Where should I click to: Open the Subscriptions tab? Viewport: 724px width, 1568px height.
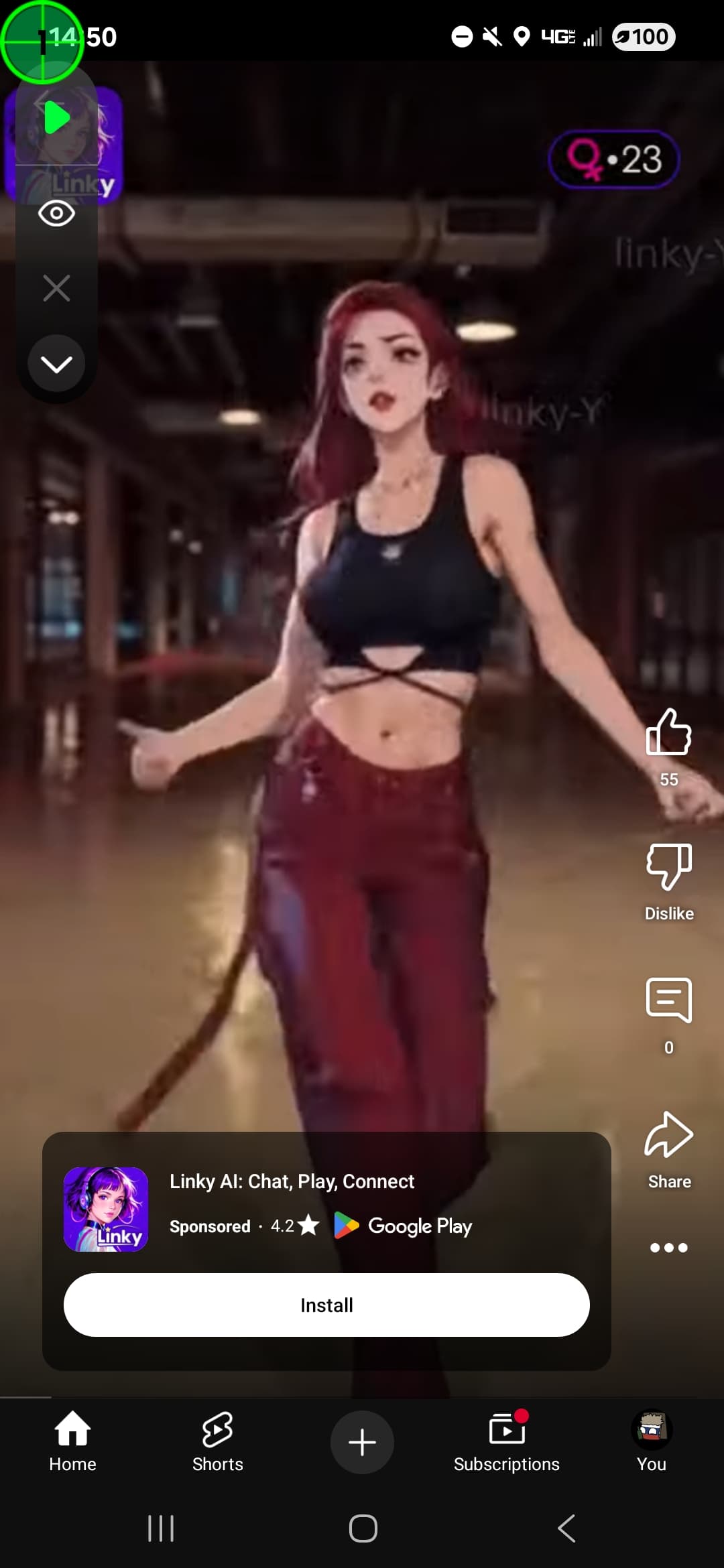tap(507, 1442)
